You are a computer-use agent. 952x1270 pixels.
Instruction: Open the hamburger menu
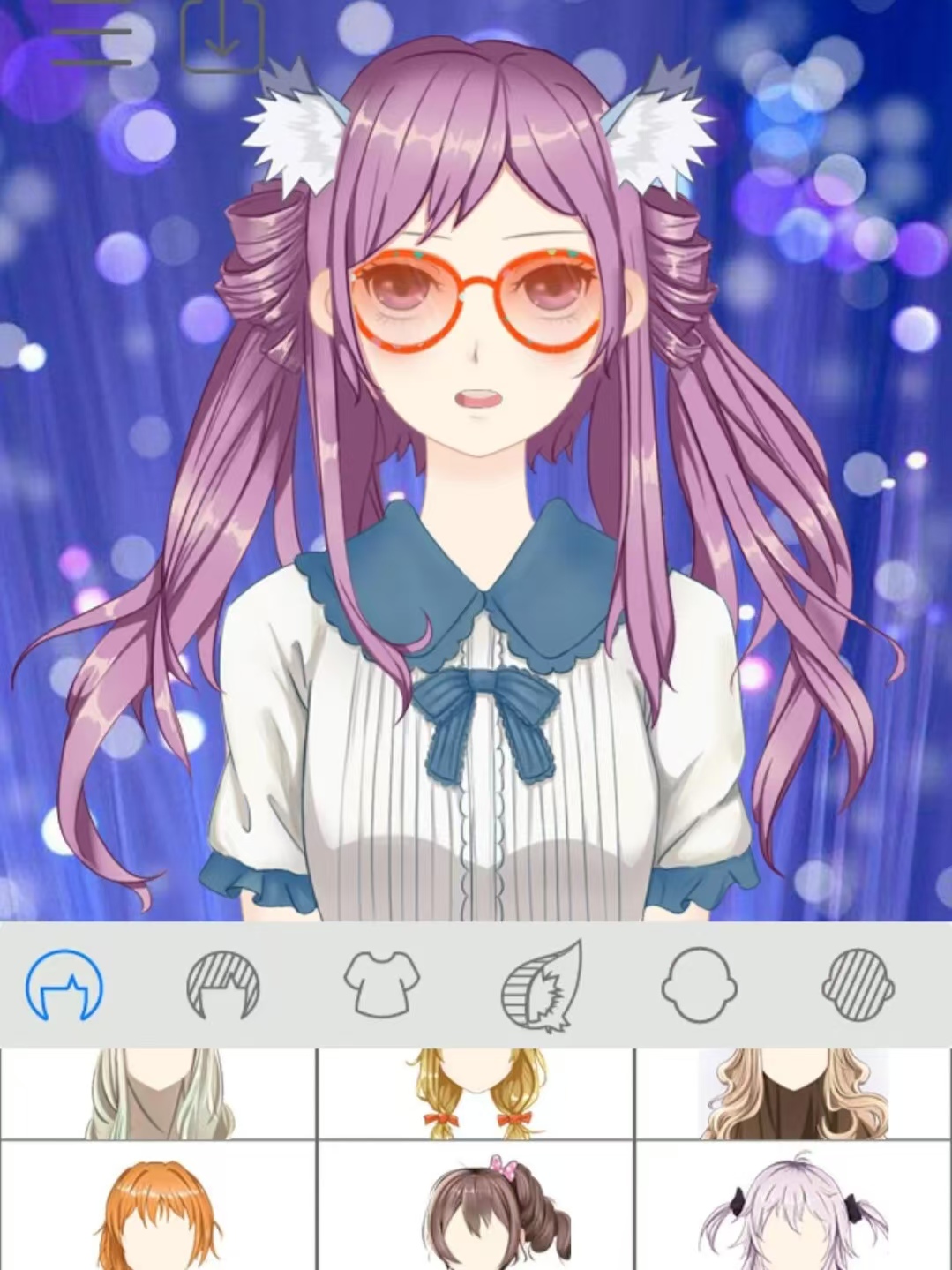[x=91, y=35]
